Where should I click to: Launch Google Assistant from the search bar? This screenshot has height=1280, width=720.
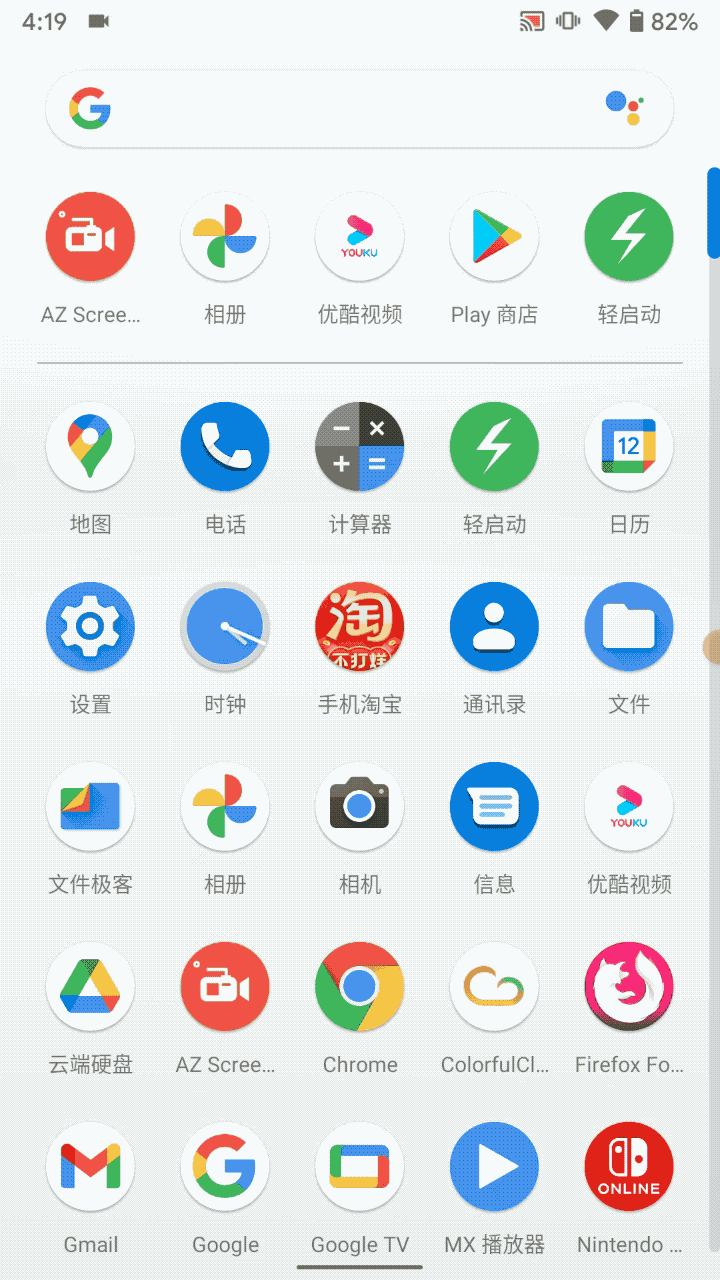625,108
